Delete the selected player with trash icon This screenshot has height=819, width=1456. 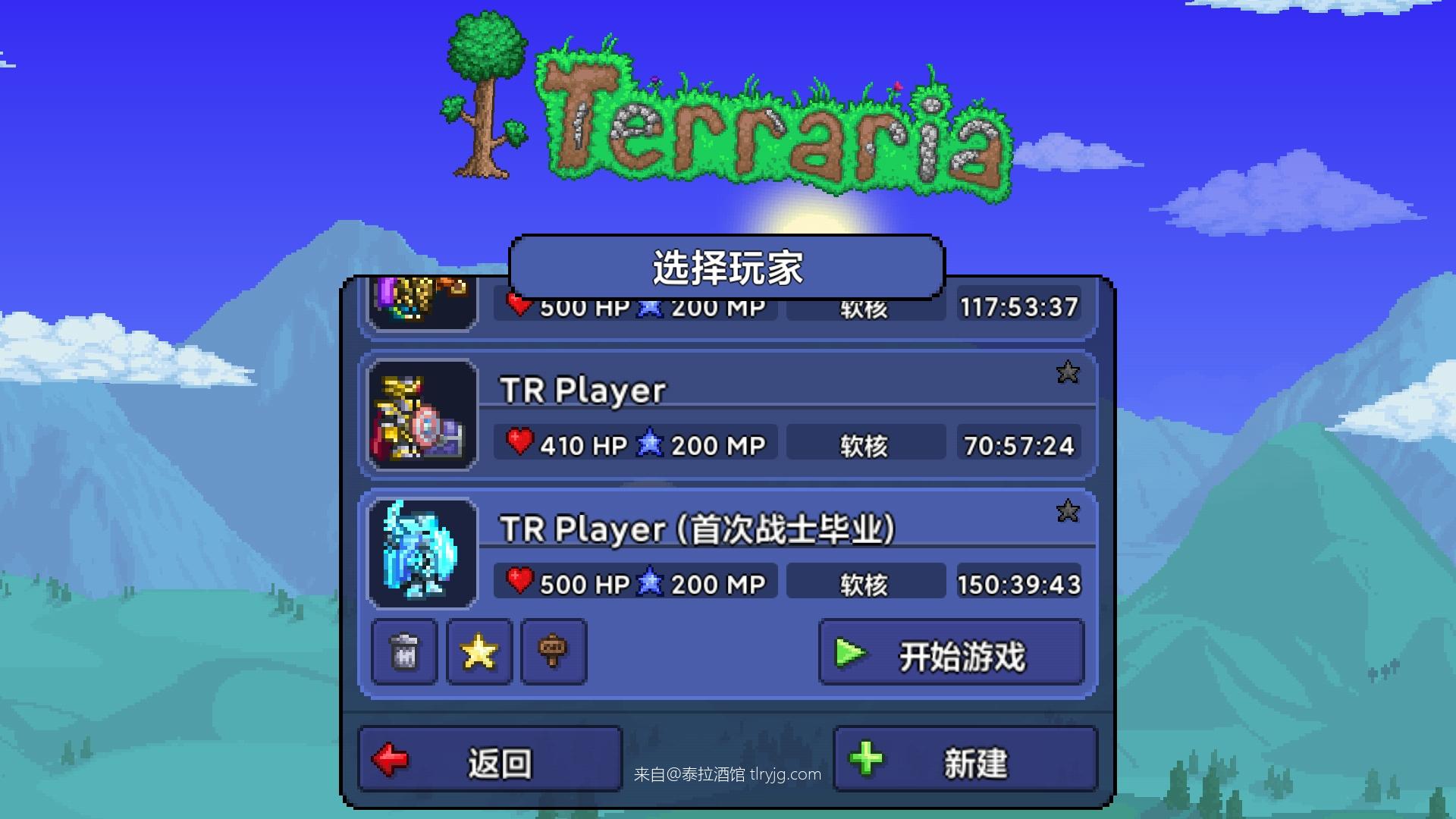(404, 651)
